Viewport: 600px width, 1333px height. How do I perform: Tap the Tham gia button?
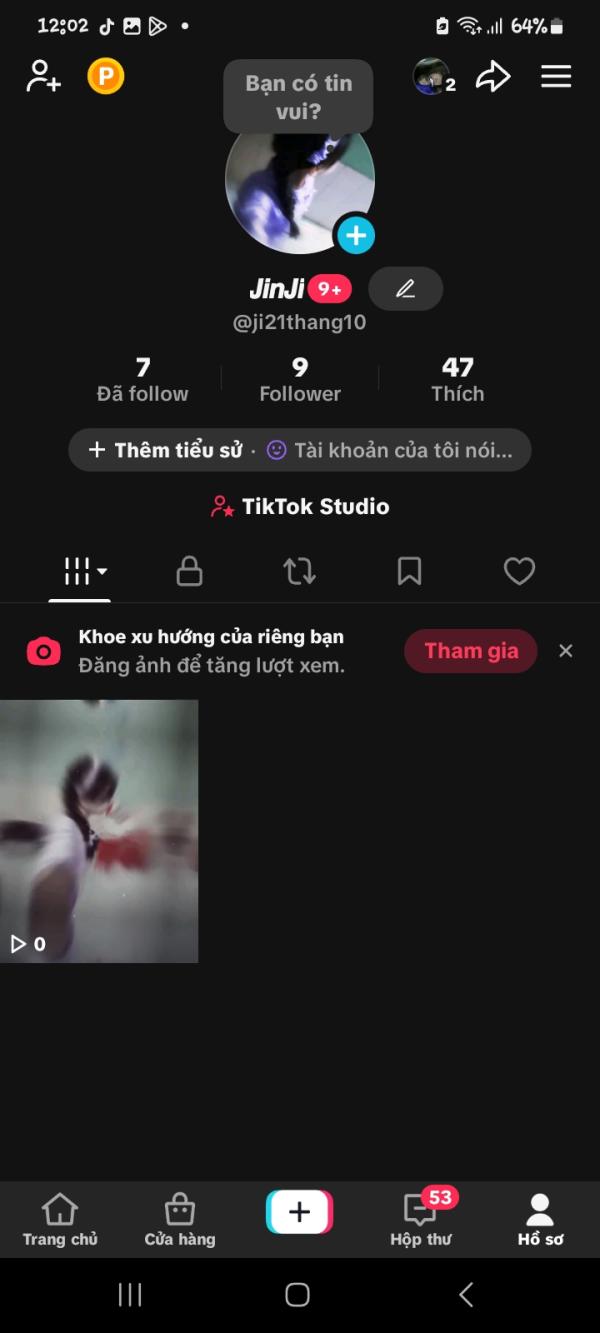coord(471,651)
